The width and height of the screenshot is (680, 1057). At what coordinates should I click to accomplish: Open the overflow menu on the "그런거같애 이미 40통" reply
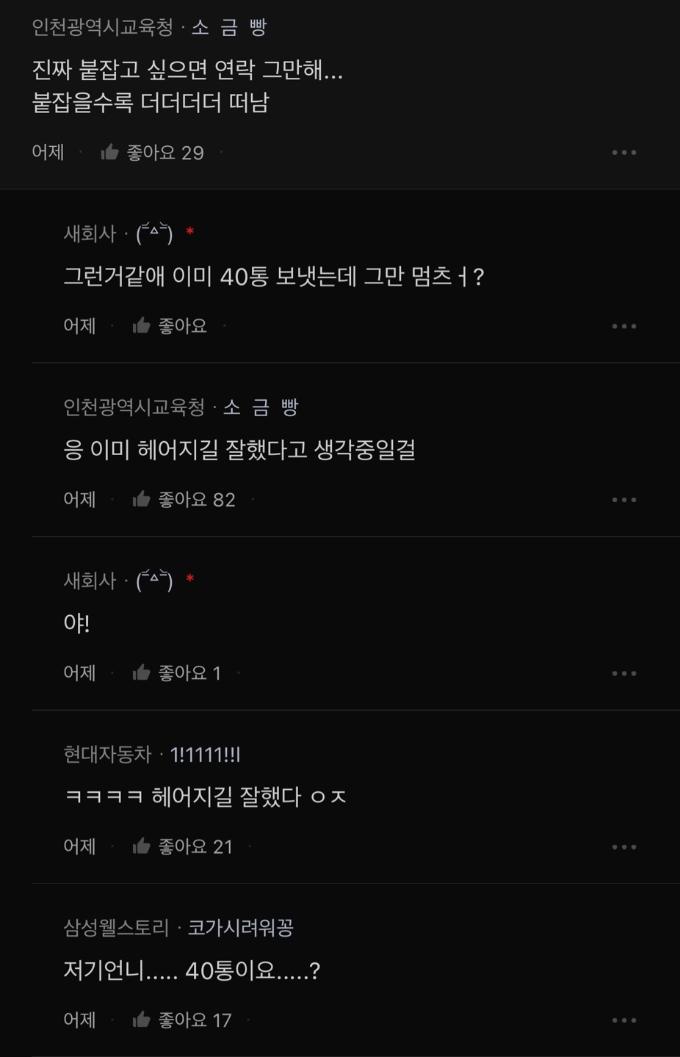pos(624,326)
